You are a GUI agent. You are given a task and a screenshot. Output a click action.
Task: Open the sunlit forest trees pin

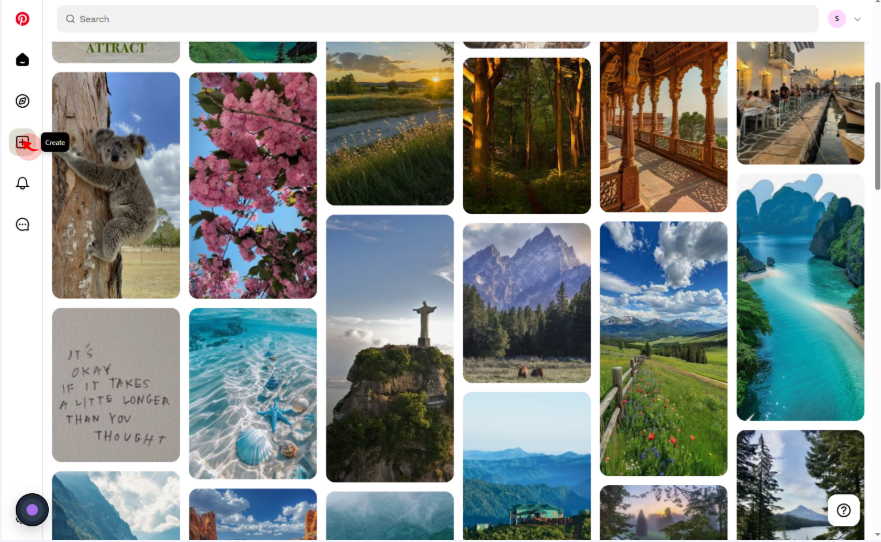pos(527,135)
